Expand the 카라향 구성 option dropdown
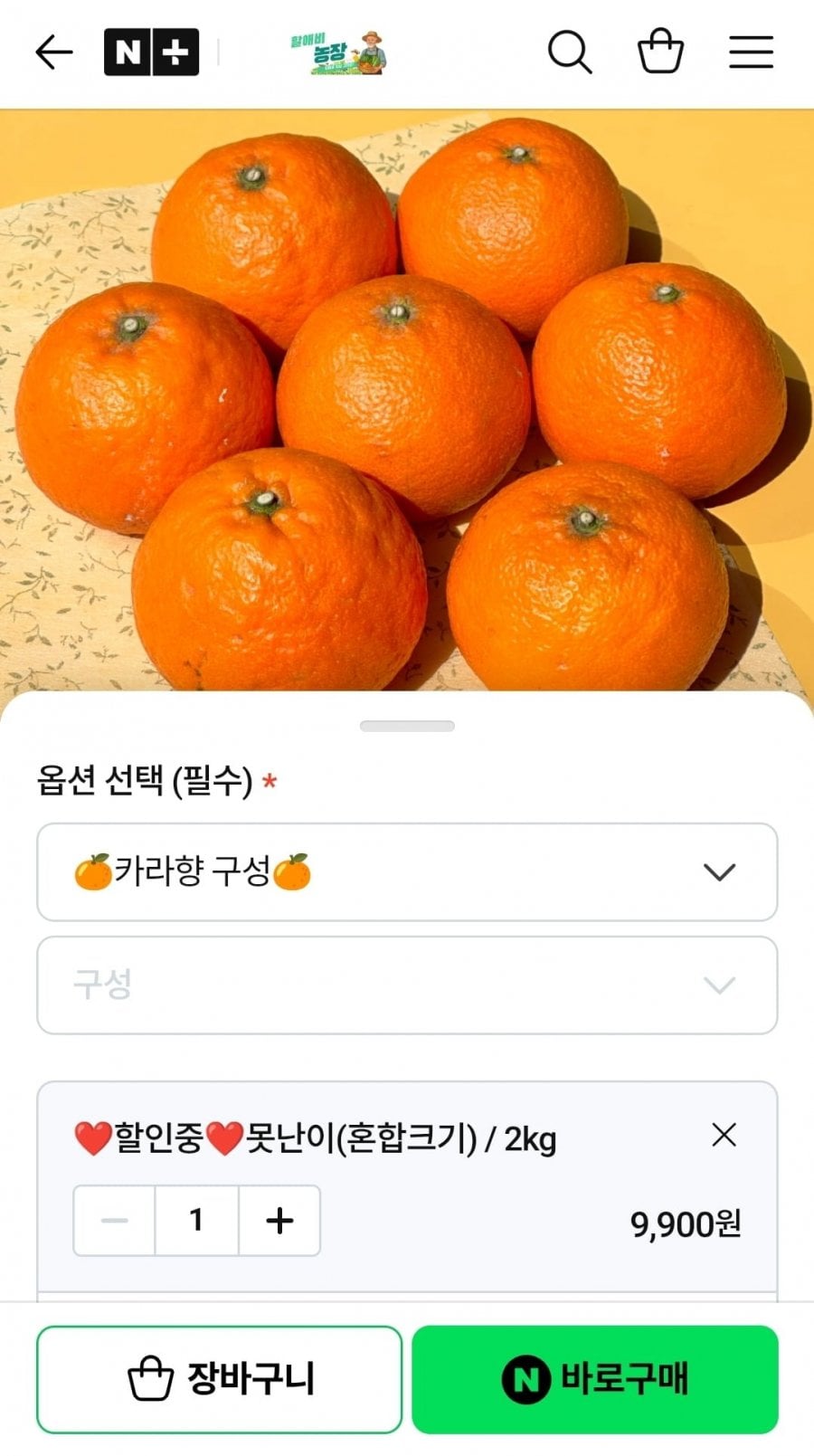 (x=407, y=872)
